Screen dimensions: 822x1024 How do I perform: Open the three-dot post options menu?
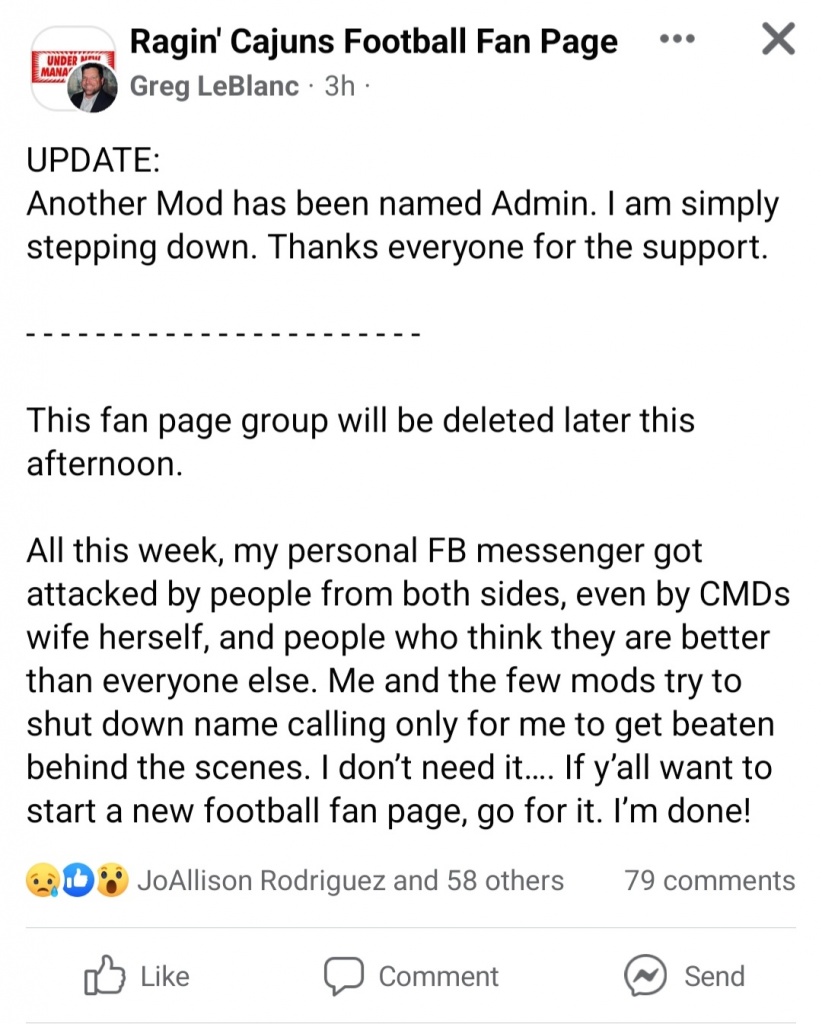pyautogui.click(x=677, y=38)
